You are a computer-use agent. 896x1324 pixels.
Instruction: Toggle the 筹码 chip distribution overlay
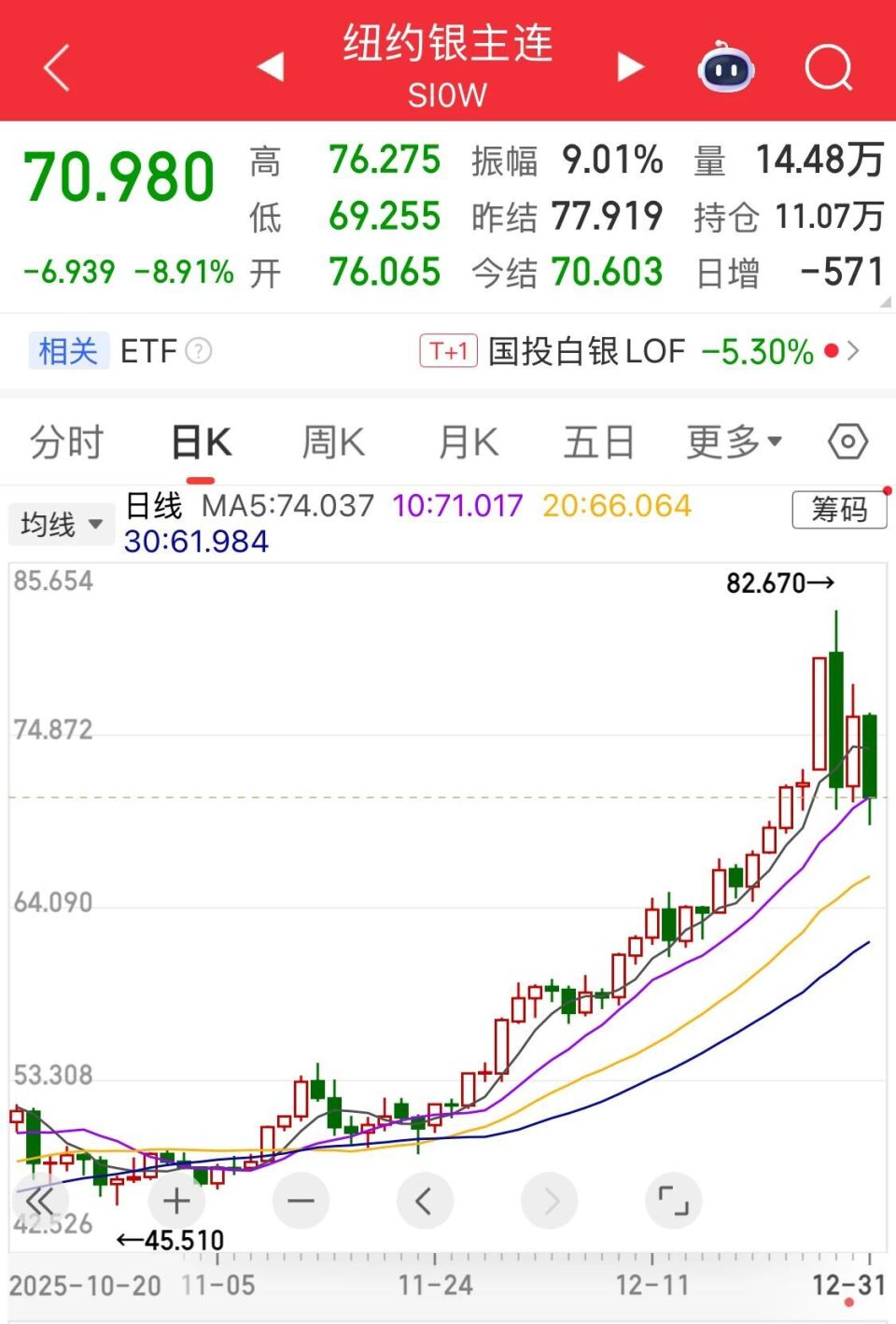tap(838, 510)
